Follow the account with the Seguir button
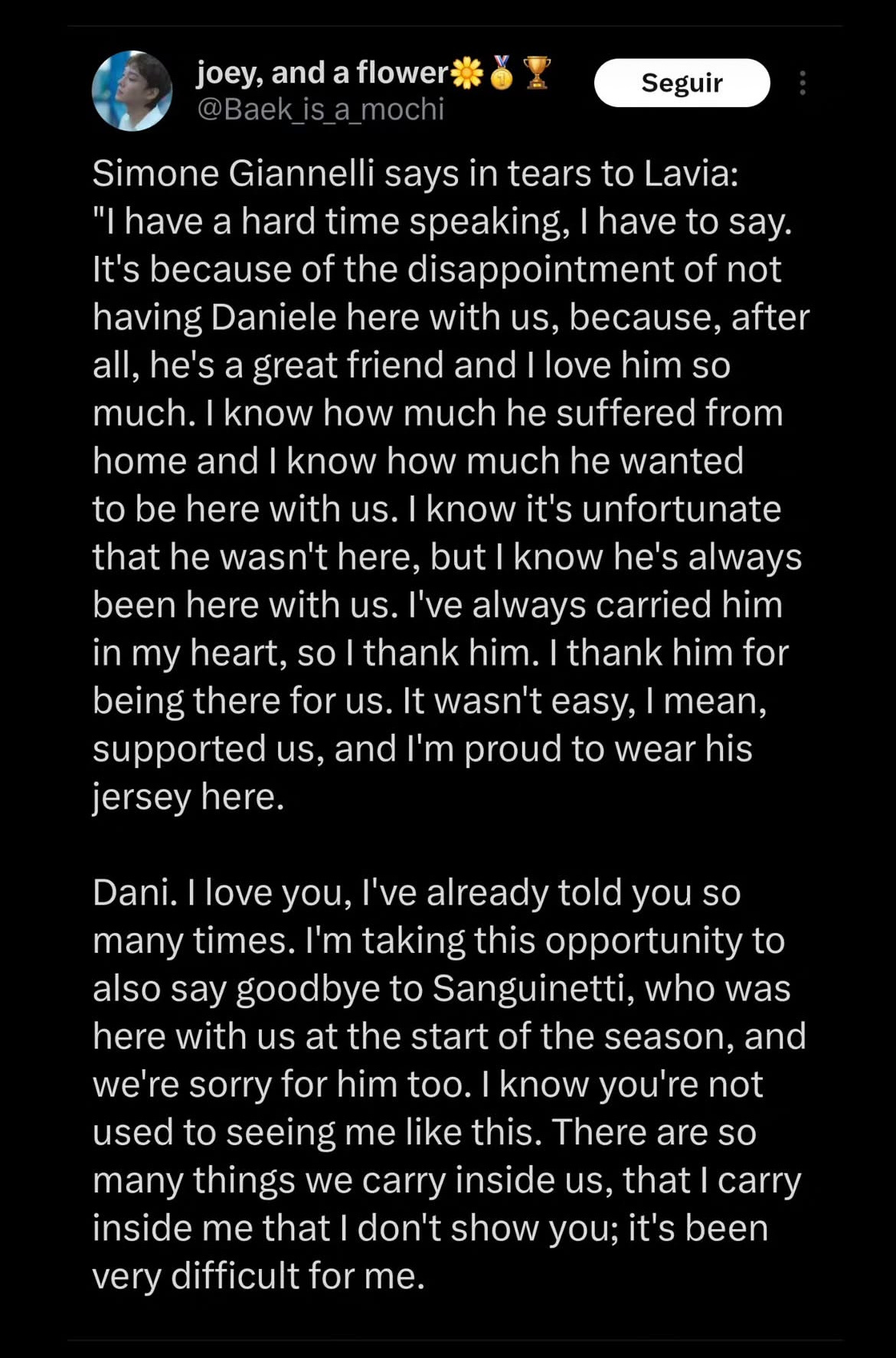 (x=682, y=83)
